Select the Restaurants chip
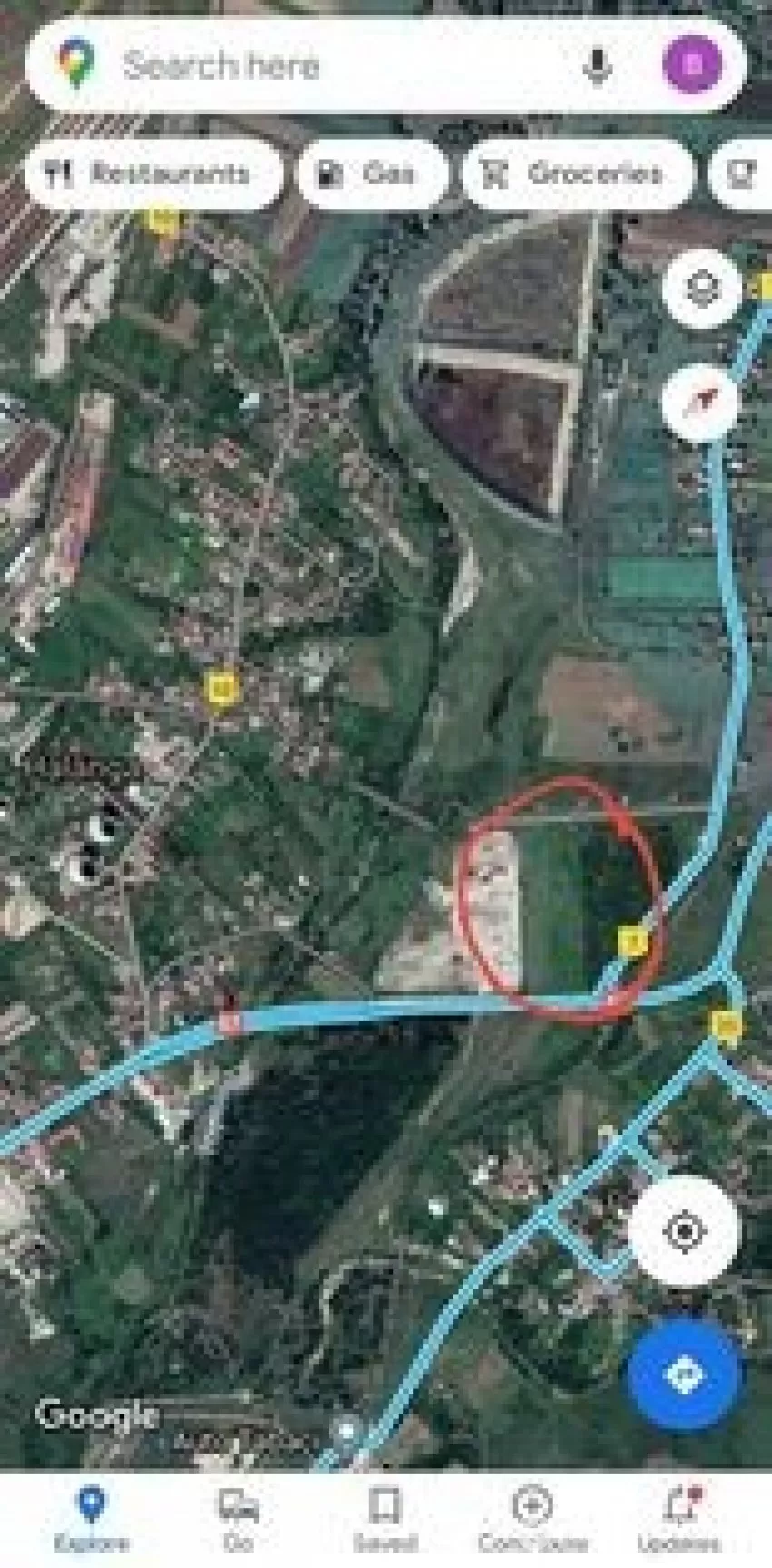 click(153, 173)
